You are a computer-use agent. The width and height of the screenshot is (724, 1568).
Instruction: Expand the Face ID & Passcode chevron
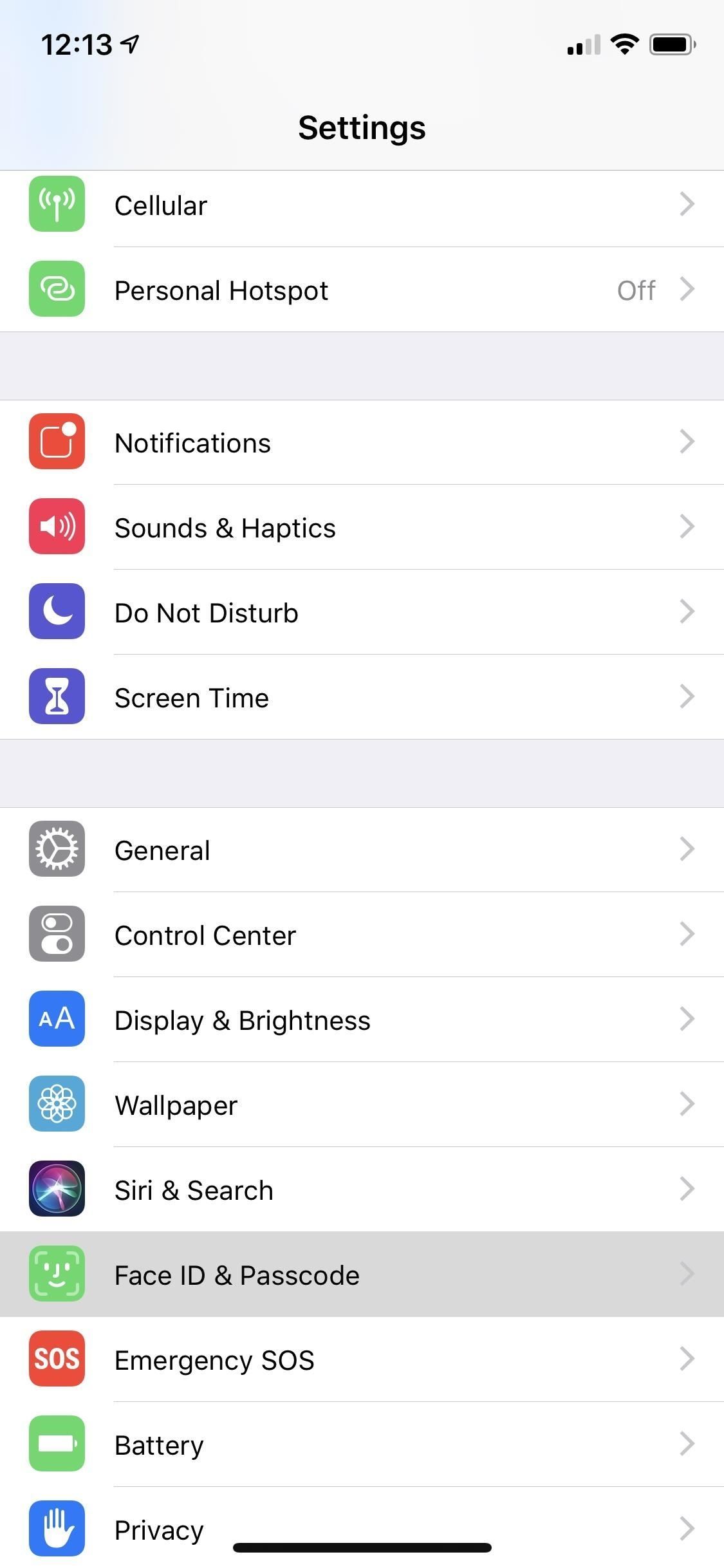tap(688, 1274)
